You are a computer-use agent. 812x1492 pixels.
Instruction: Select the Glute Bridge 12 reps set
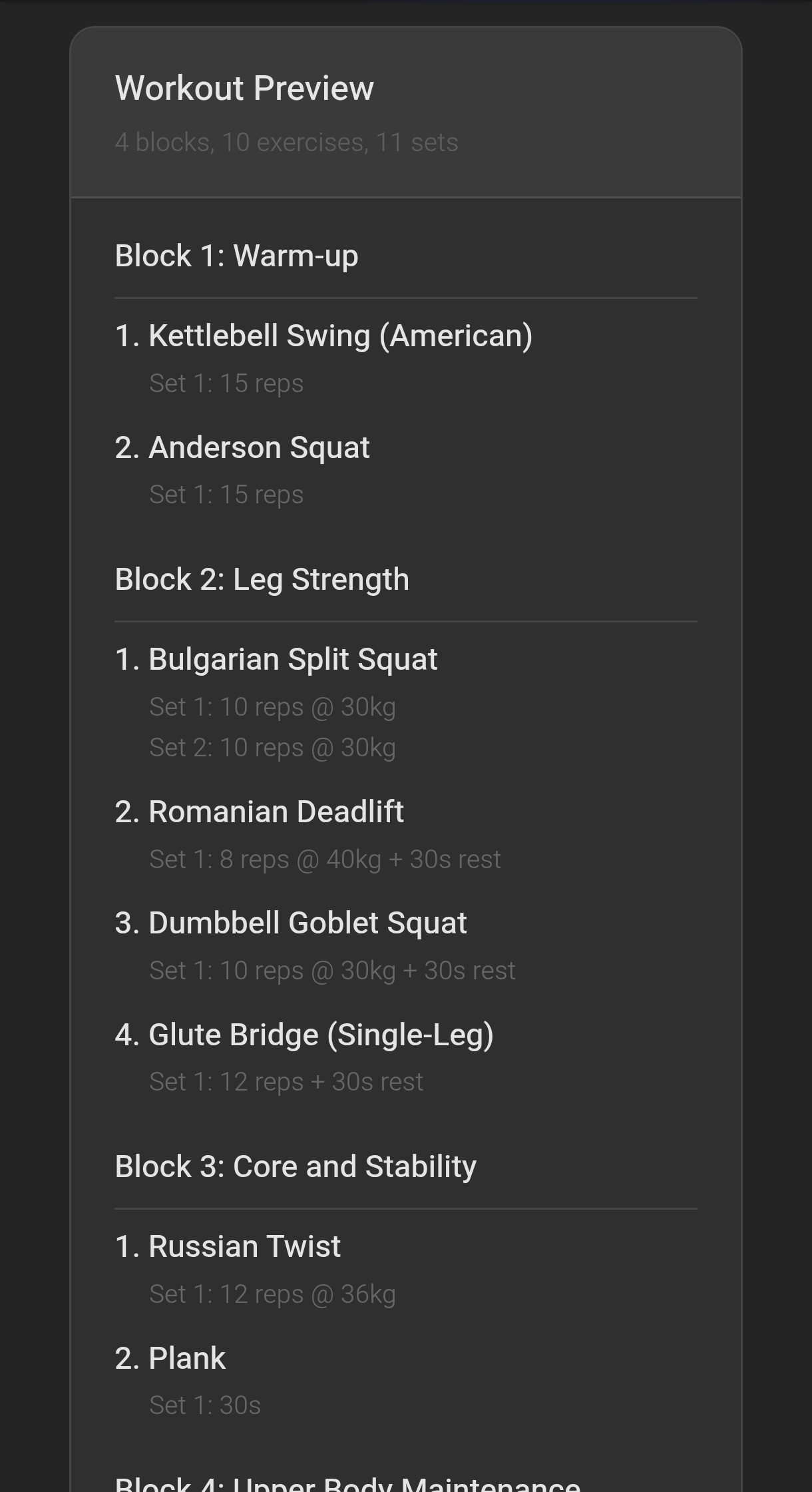click(286, 1081)
